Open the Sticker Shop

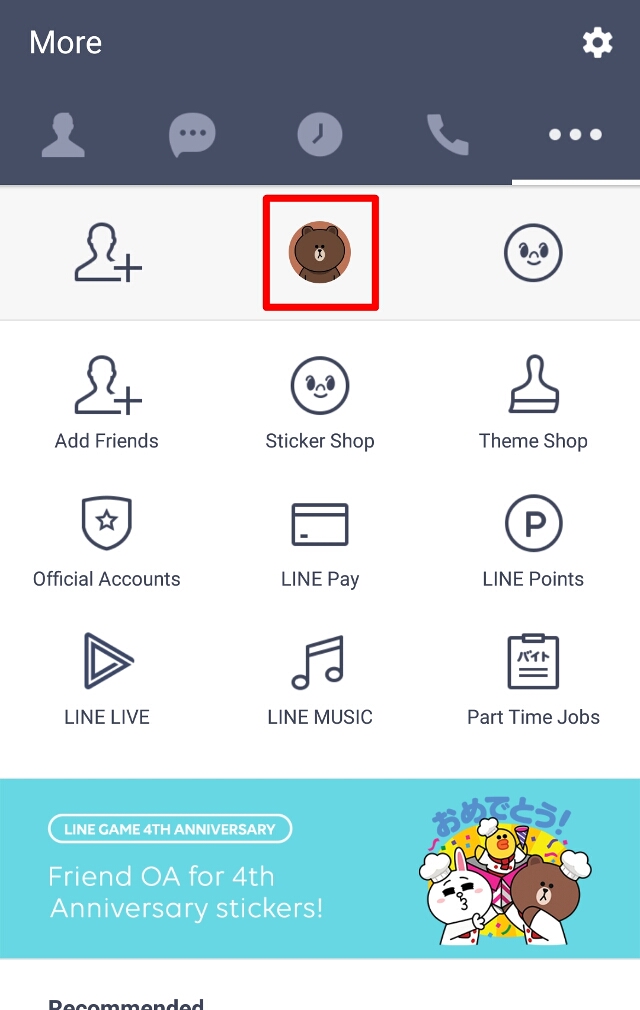click(x=320, y=402)
